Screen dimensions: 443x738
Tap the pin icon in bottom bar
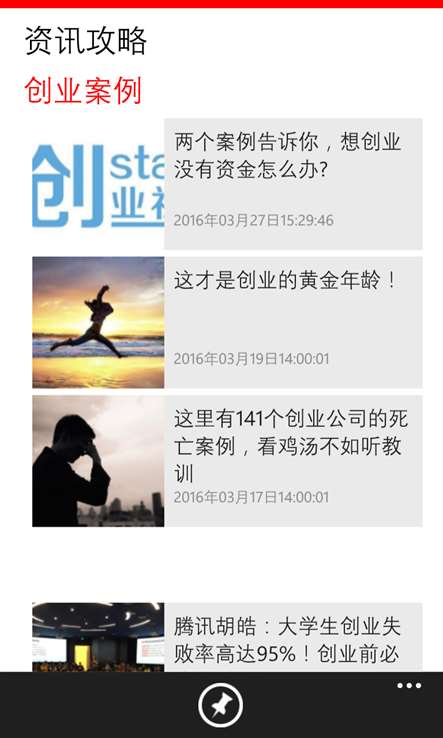pos(220,705)
